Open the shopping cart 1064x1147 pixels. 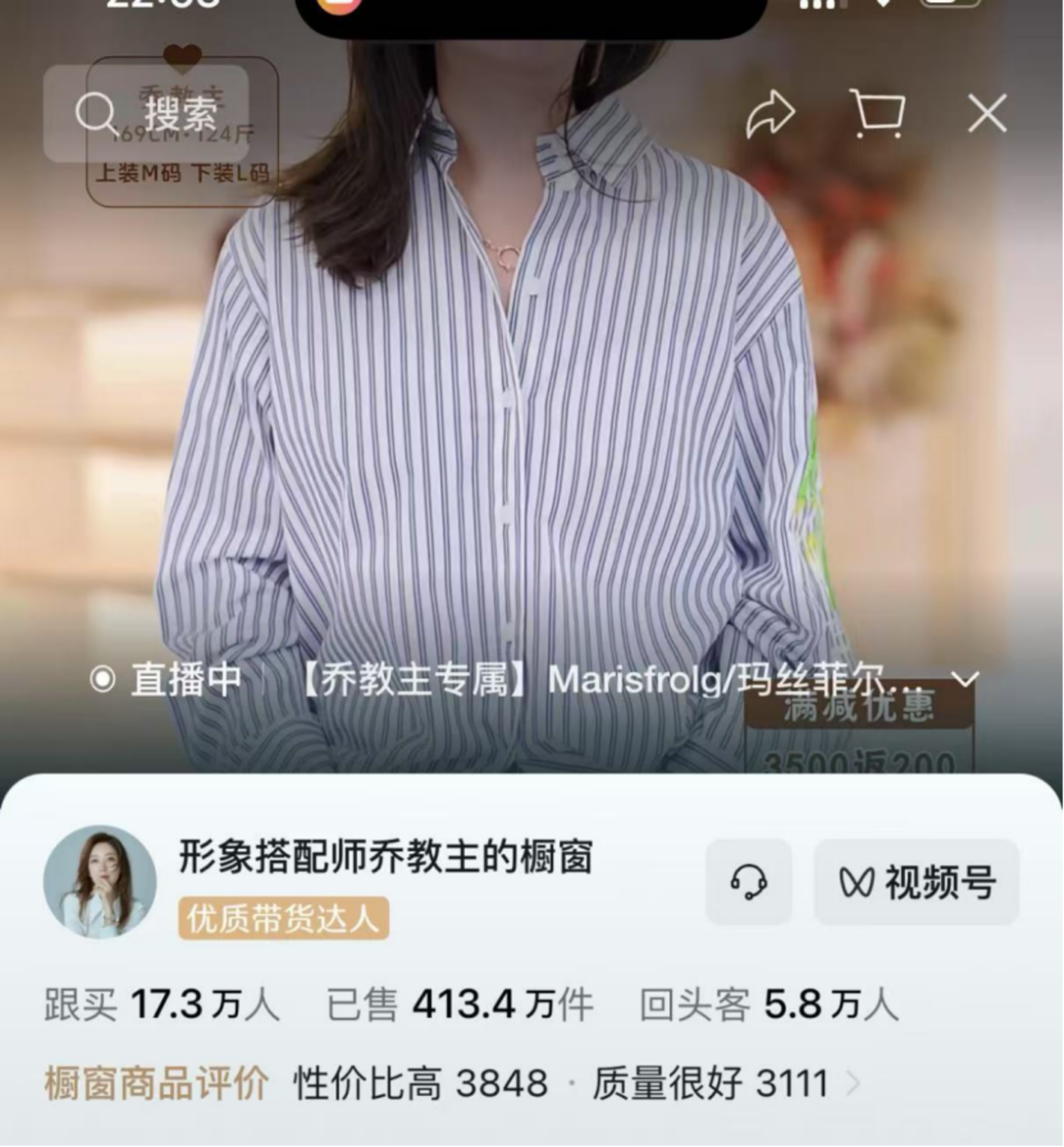coord(879,114)
